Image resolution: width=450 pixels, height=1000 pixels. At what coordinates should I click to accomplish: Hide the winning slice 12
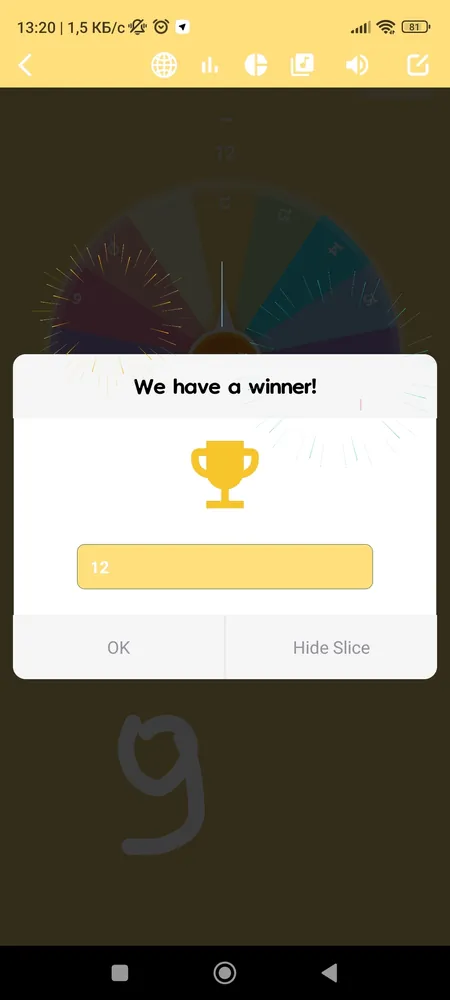pos(331,647)
